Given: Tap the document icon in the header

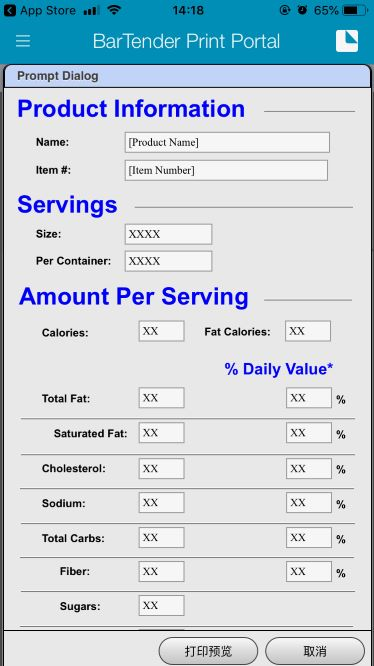Looking at the screenshot, I should tap(347, 41).
